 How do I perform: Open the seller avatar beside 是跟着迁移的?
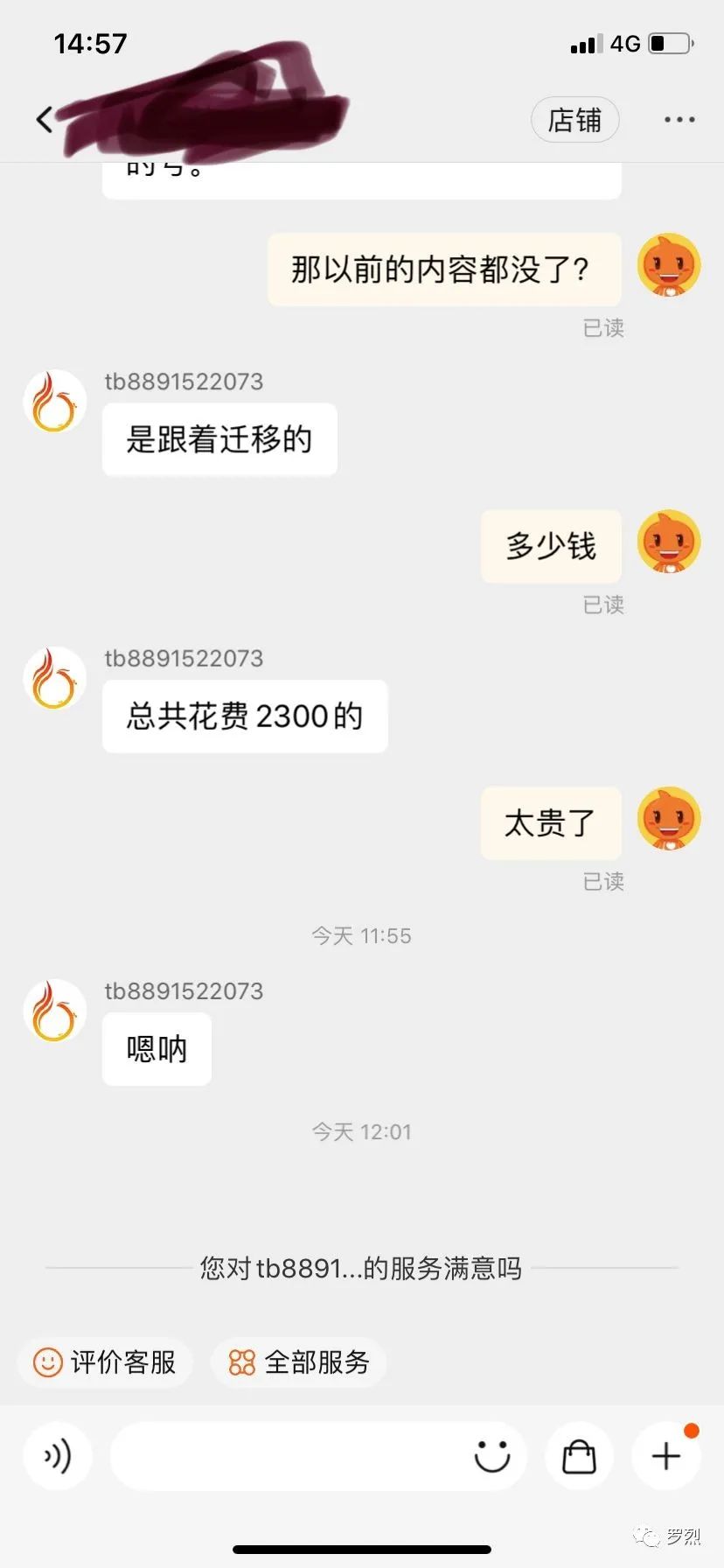tap(54, 402)
